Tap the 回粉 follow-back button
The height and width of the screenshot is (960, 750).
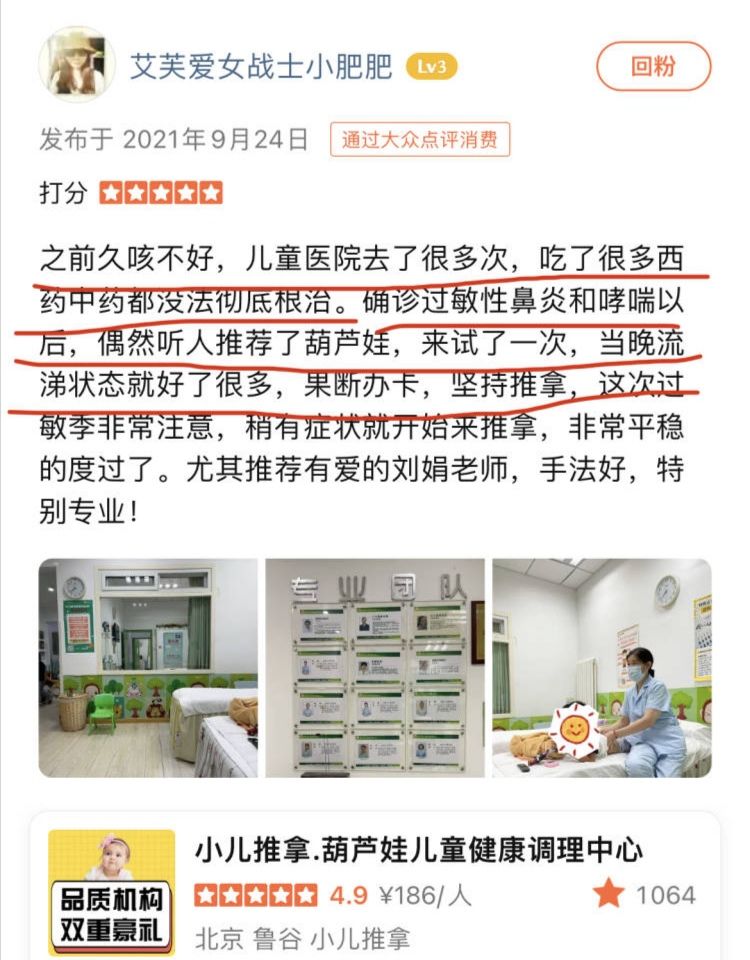(653, 67)
